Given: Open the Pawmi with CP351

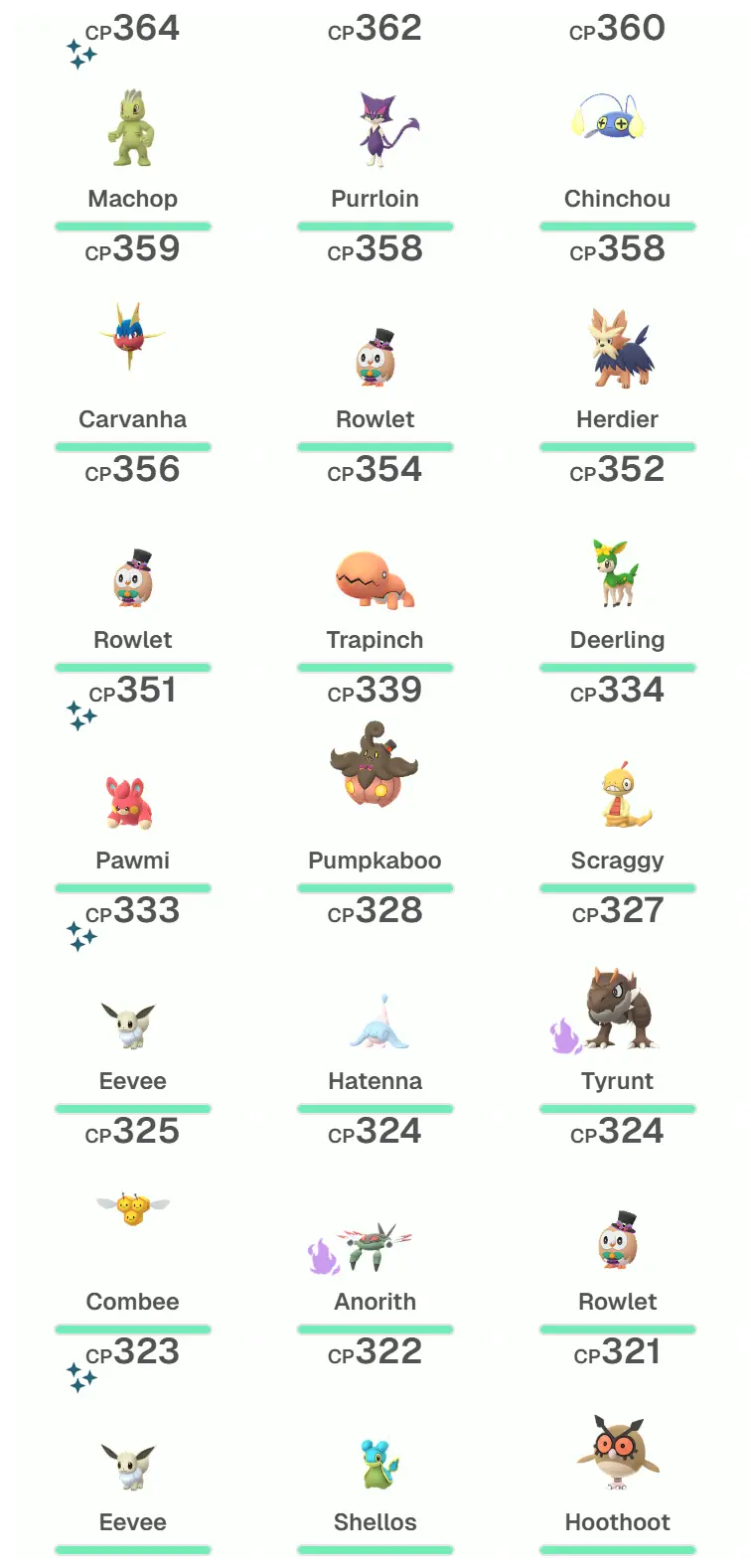Looking at the screenshot, I should point(132,803).
